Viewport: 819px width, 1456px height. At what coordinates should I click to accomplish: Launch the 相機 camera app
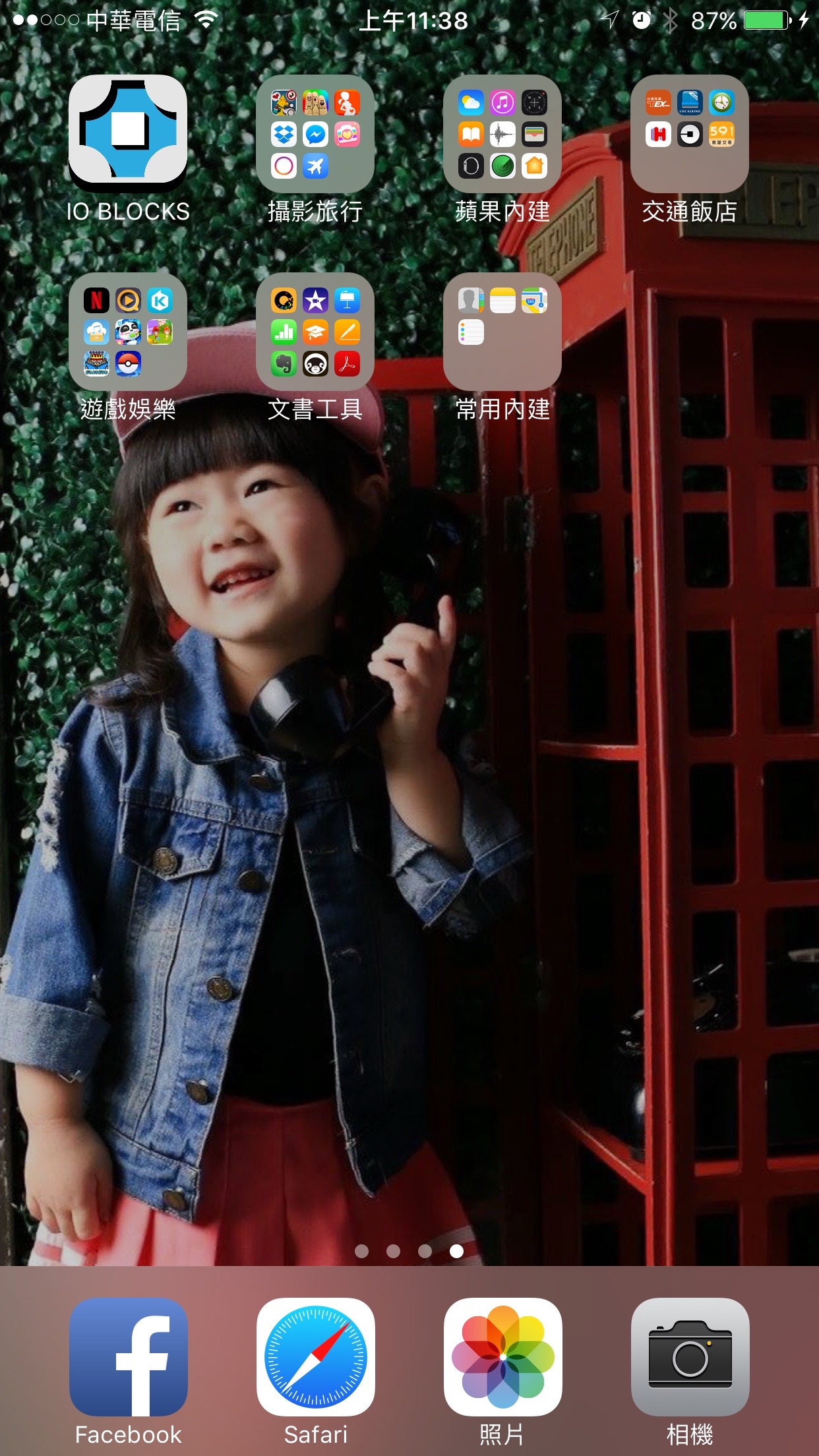click(690, 1357)
